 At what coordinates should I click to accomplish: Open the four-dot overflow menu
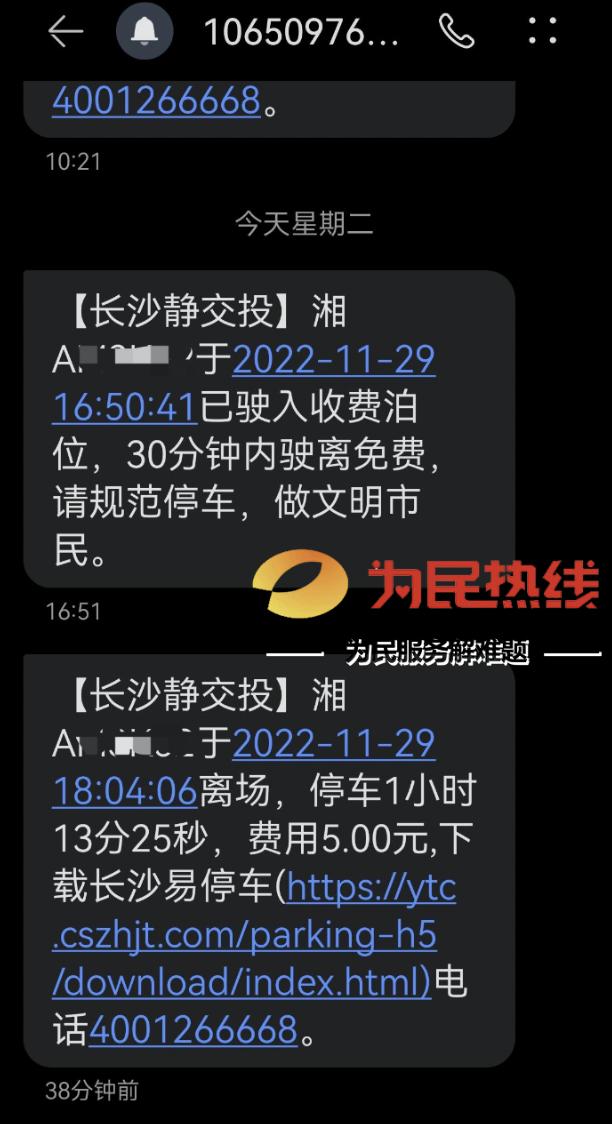[542, 31]
